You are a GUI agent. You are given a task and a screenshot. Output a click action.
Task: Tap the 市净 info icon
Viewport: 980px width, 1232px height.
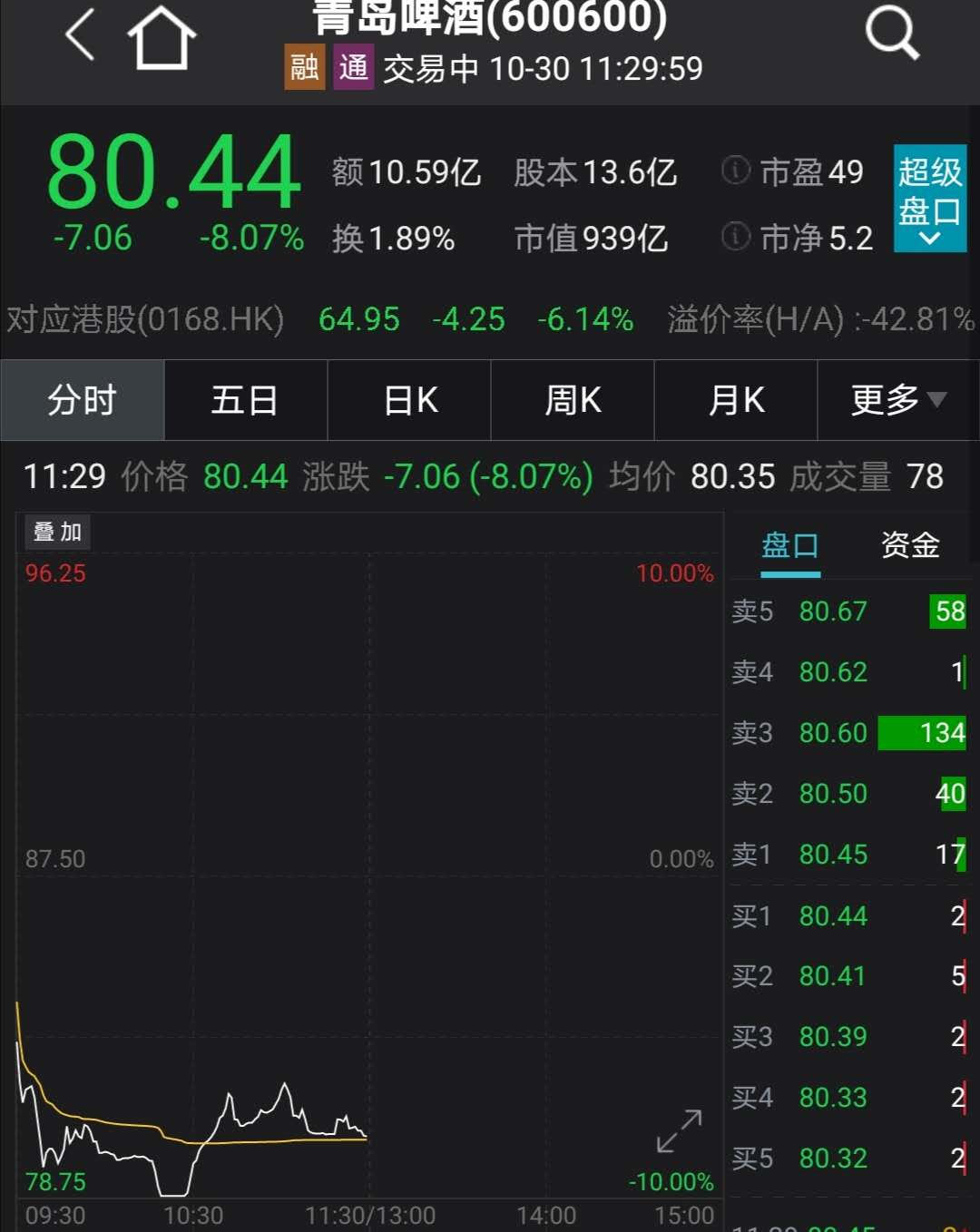click(x=735, y=237)
